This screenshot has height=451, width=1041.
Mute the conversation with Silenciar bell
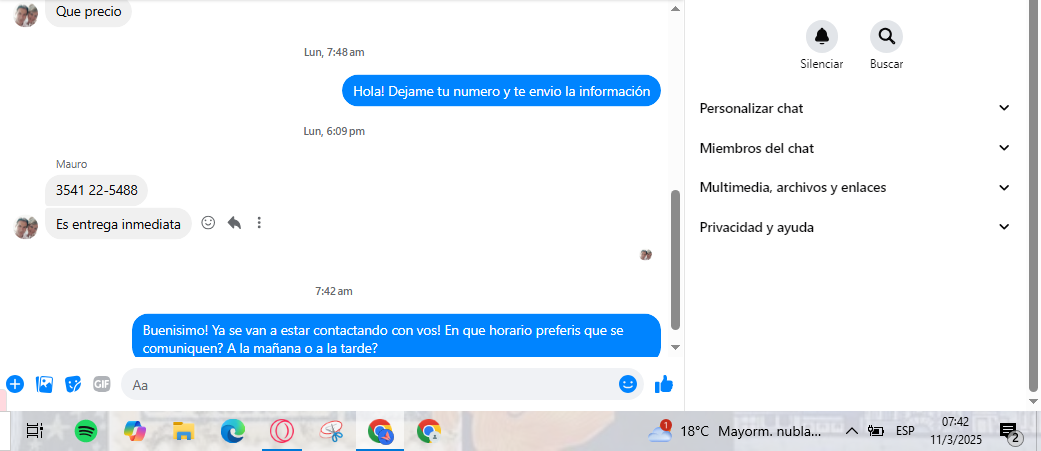click(x=821, y=37)
